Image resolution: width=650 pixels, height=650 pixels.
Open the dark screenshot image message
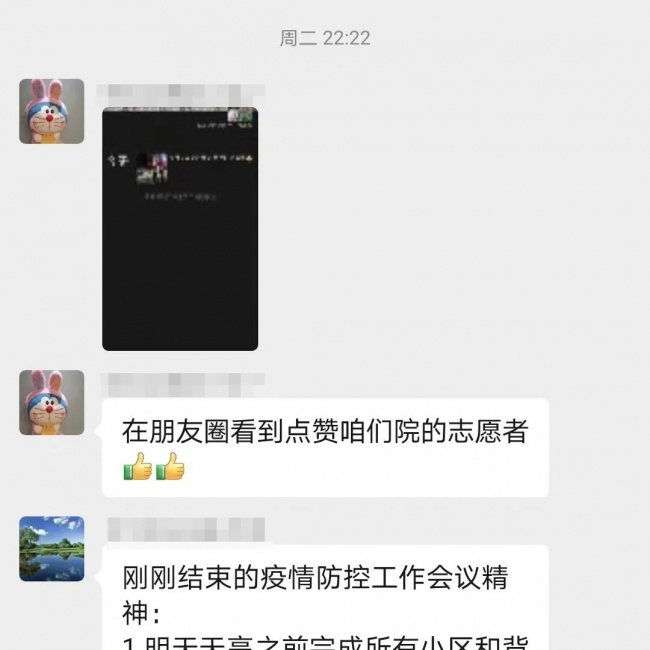pyautogui.click(x=180, y=229)
